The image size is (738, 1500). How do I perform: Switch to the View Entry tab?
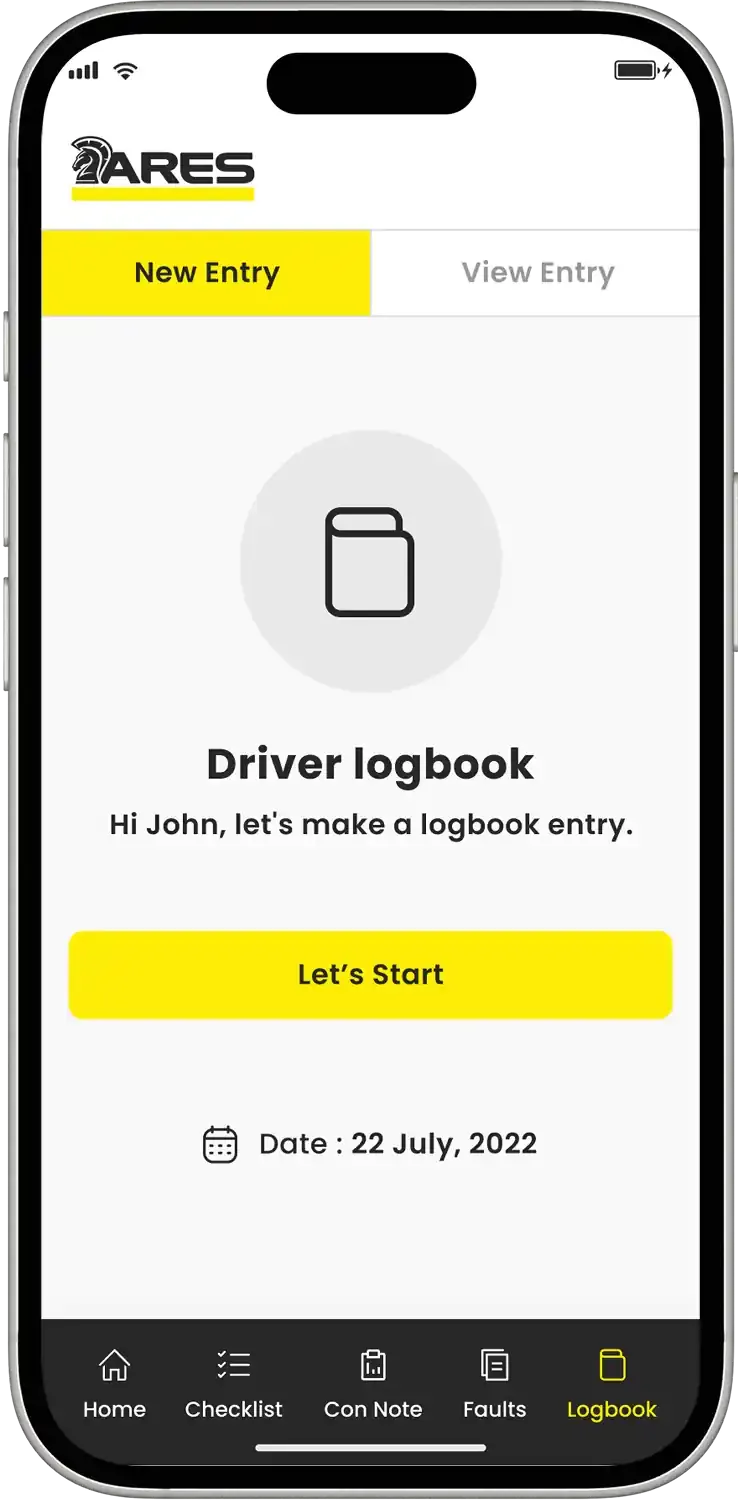pos(536,273)
